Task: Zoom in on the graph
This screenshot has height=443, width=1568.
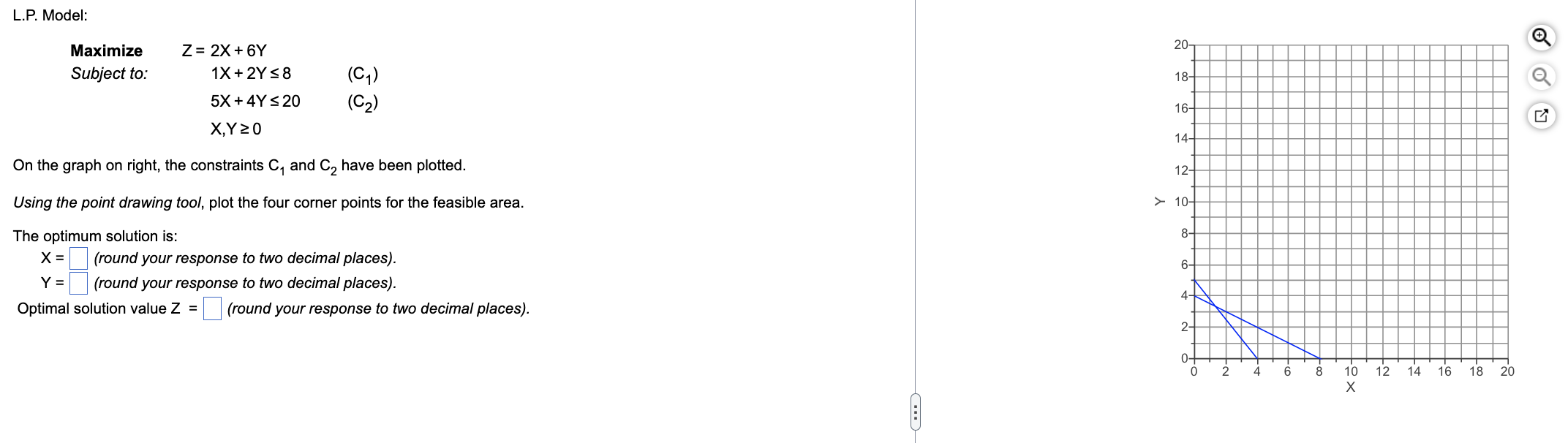Action: 1540,37
